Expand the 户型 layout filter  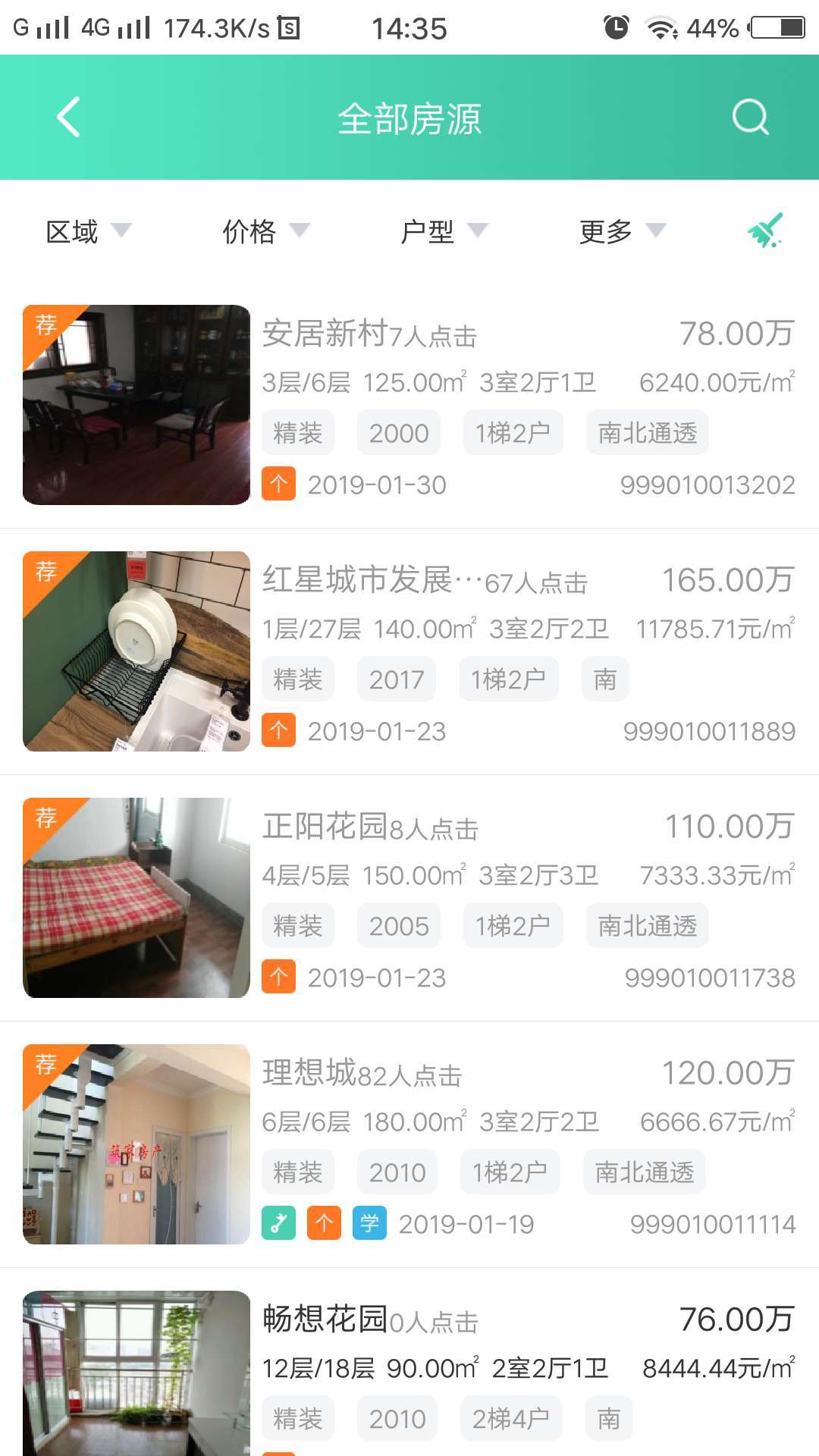pyautogui.click(x=444, y=231)
